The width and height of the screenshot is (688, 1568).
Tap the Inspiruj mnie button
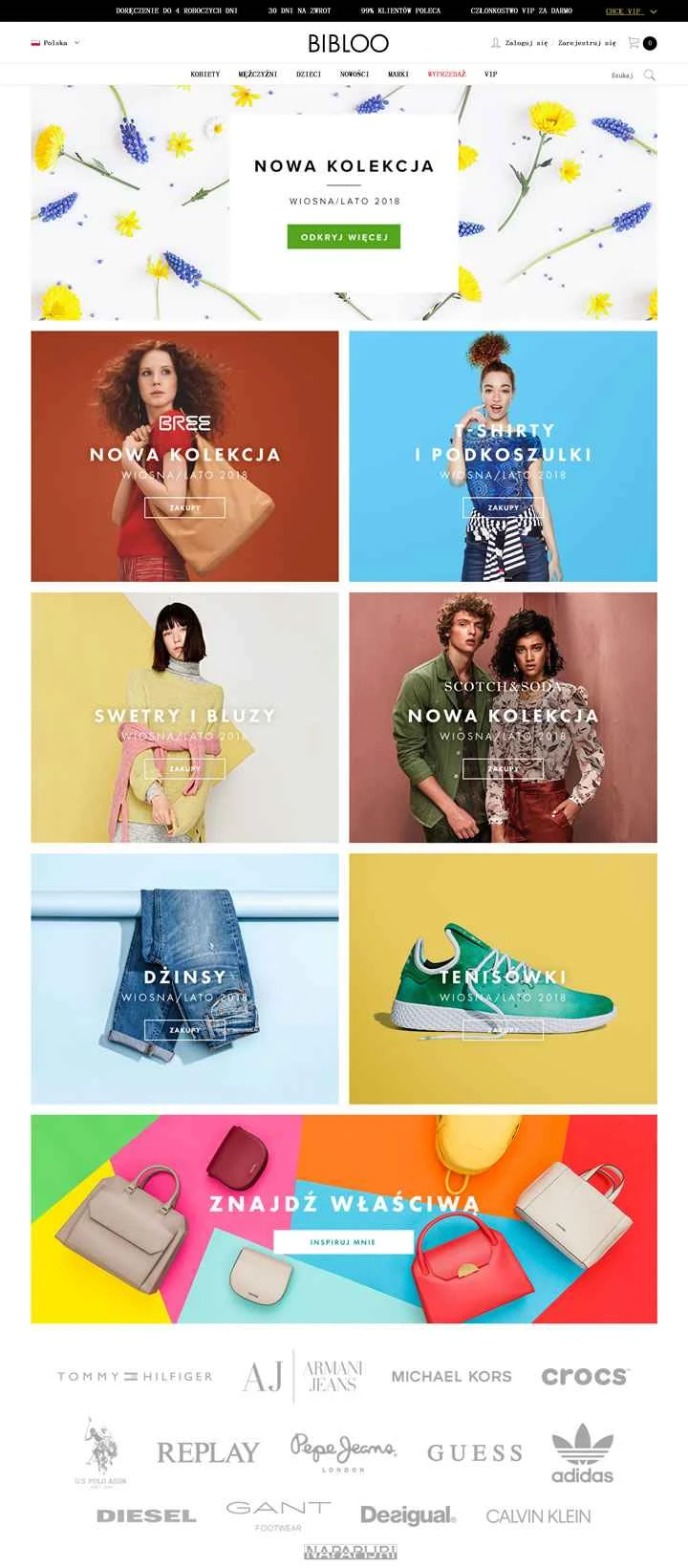point(343,1242)
